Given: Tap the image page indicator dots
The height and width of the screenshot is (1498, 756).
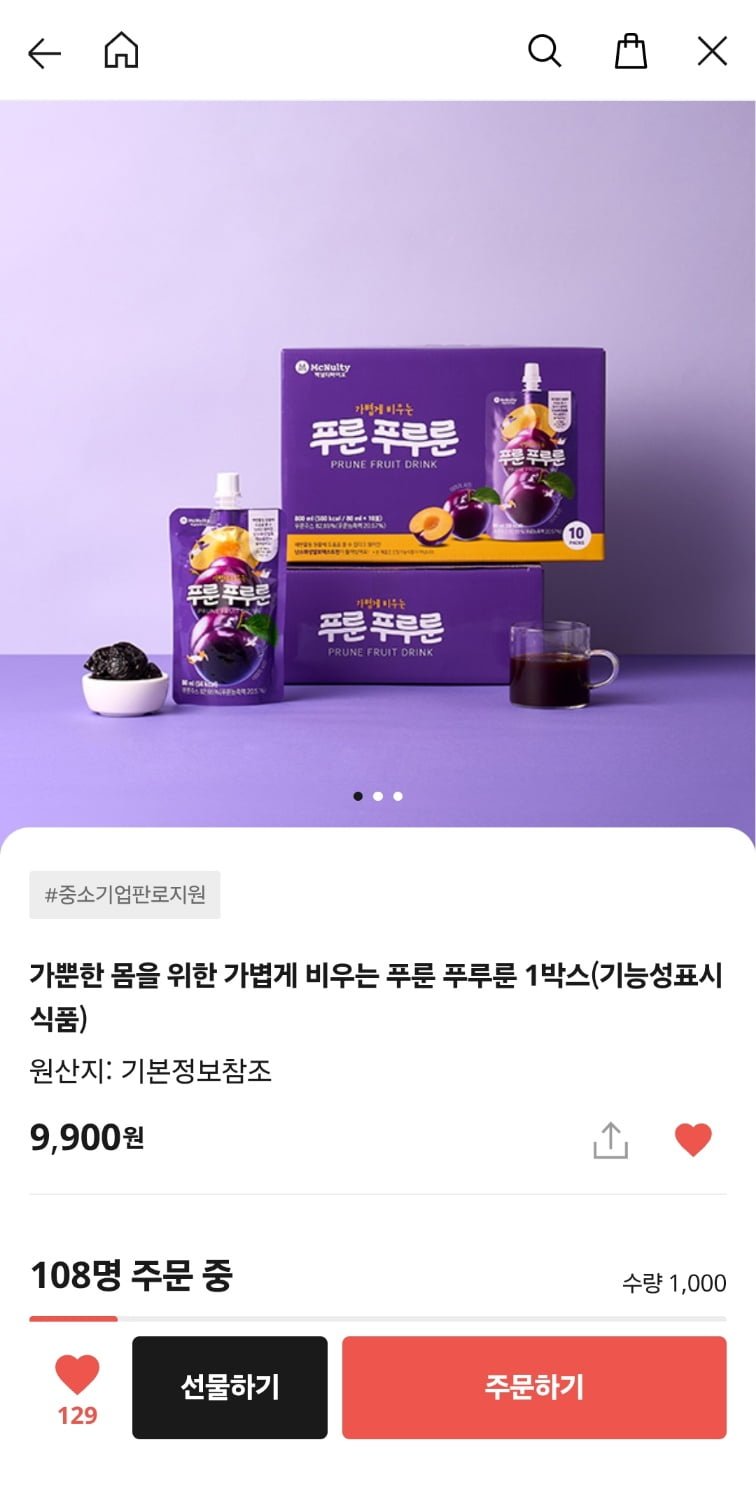Looking at the screenshot, I should pos(378,796).
